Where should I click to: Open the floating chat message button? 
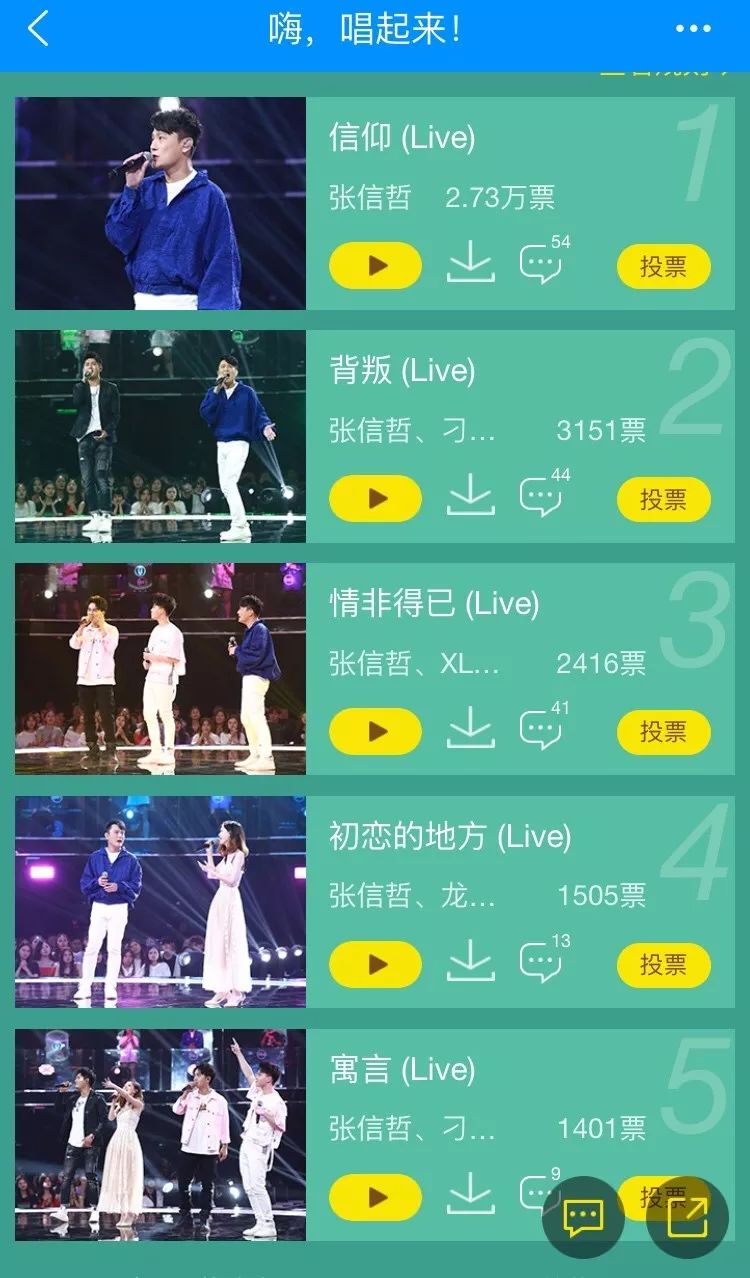[x=583, y=1217]
